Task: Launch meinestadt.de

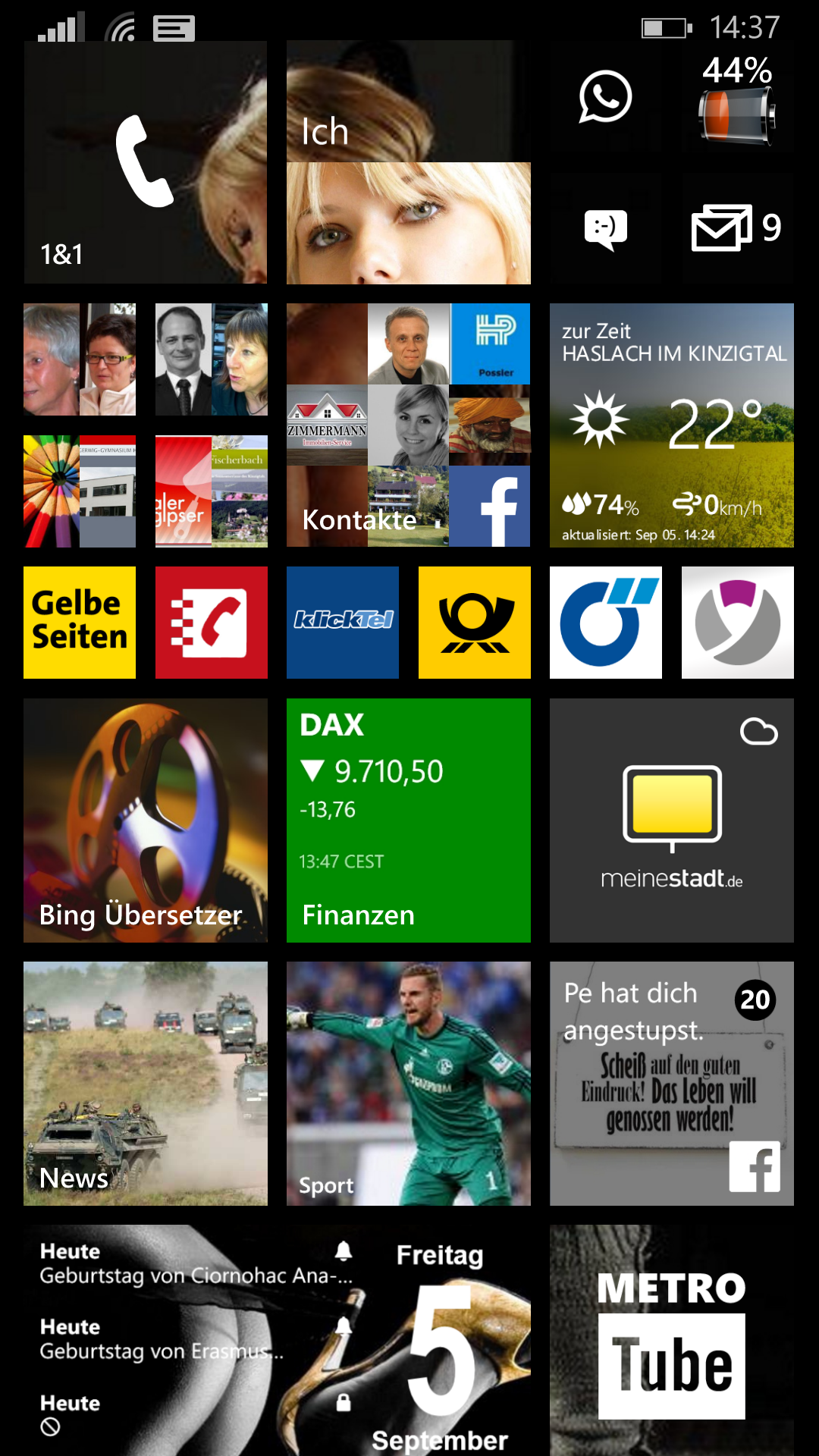Action: (x=671, y=821)
